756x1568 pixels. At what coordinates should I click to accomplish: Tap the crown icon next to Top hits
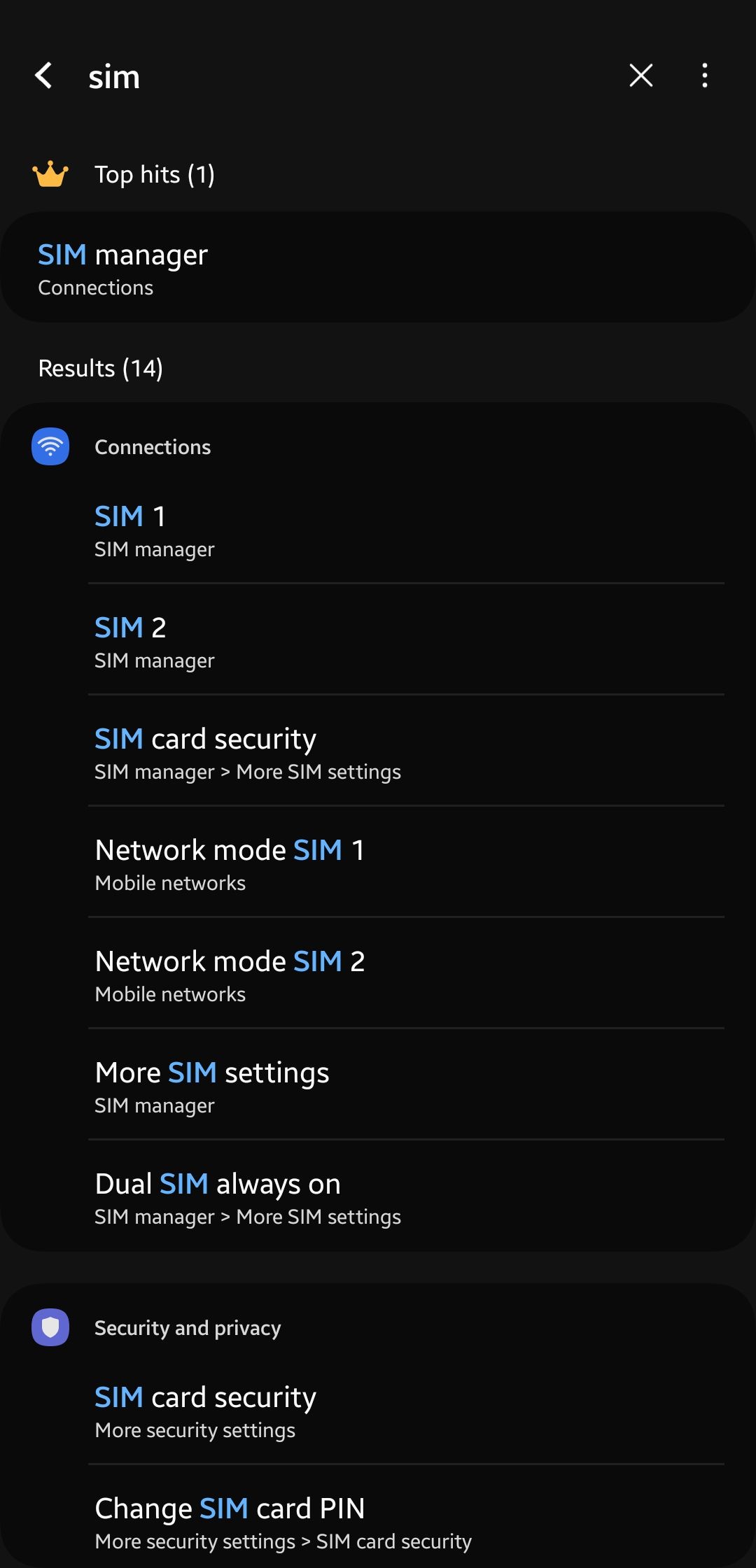(x=50, y=174)
